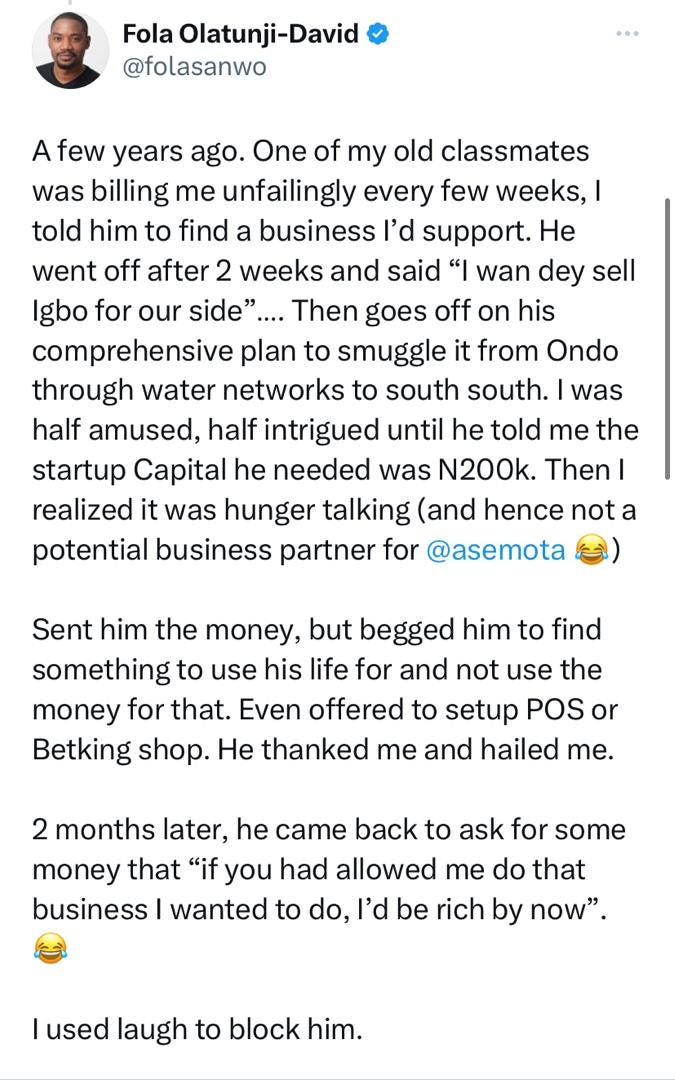Open the @asemota mention link
Image resolution: width=675 pixels, height=1080 pixels.
pos(495,550)
